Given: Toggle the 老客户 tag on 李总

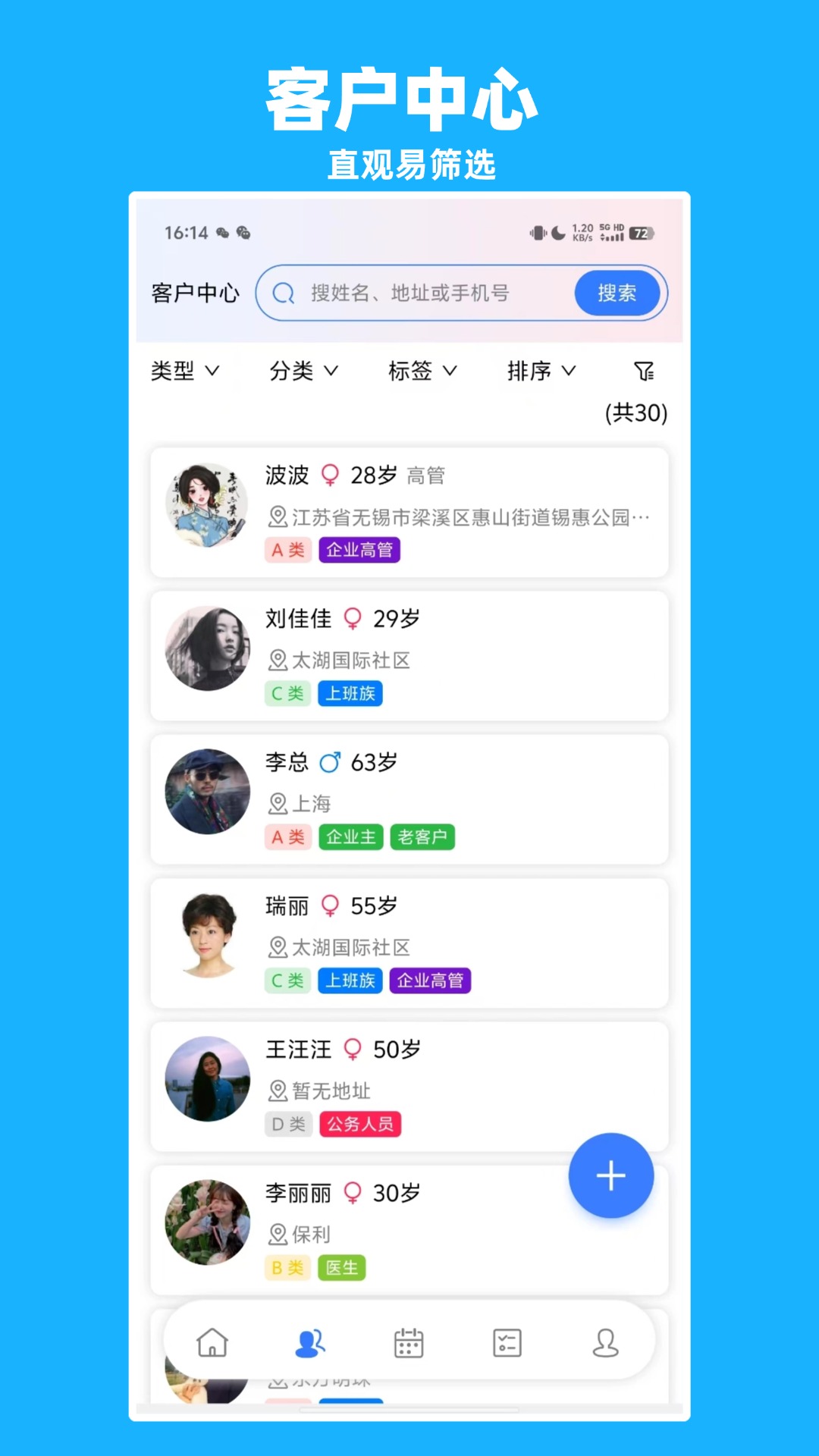Looking at the screenshot, I should pyautogui.click(x=422, y=837).
